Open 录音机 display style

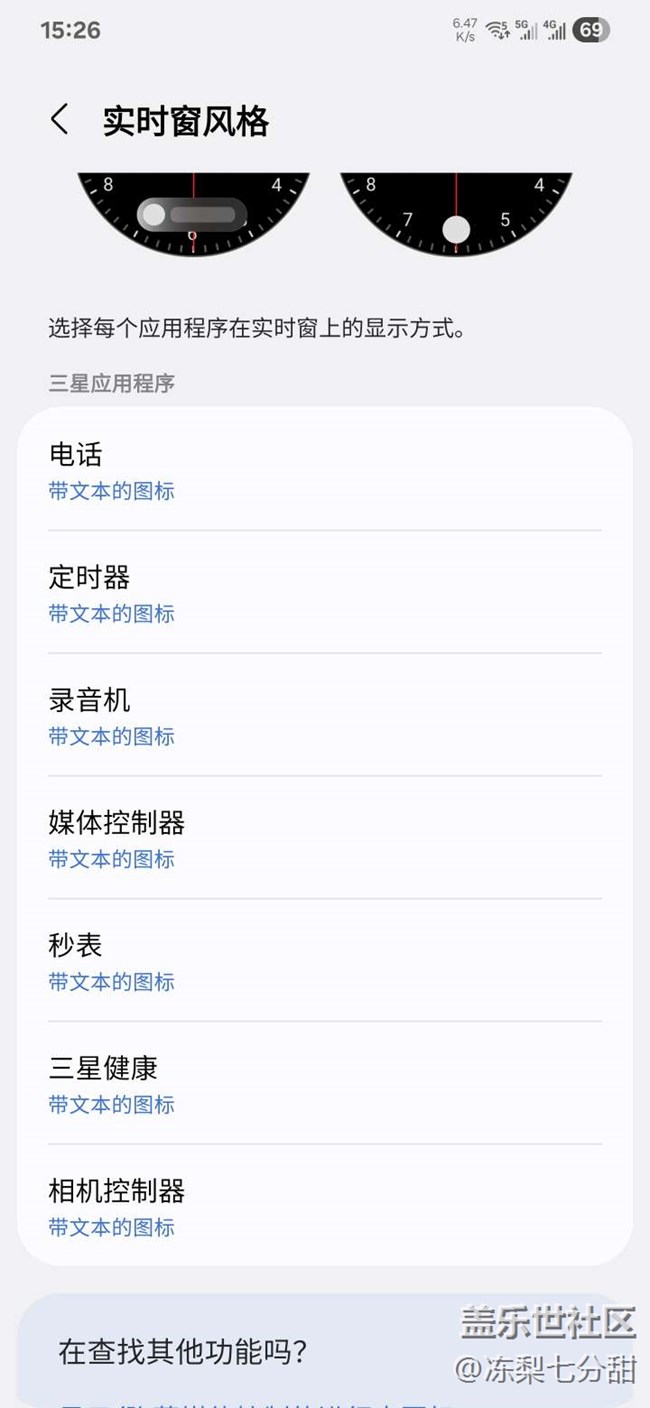324,716
